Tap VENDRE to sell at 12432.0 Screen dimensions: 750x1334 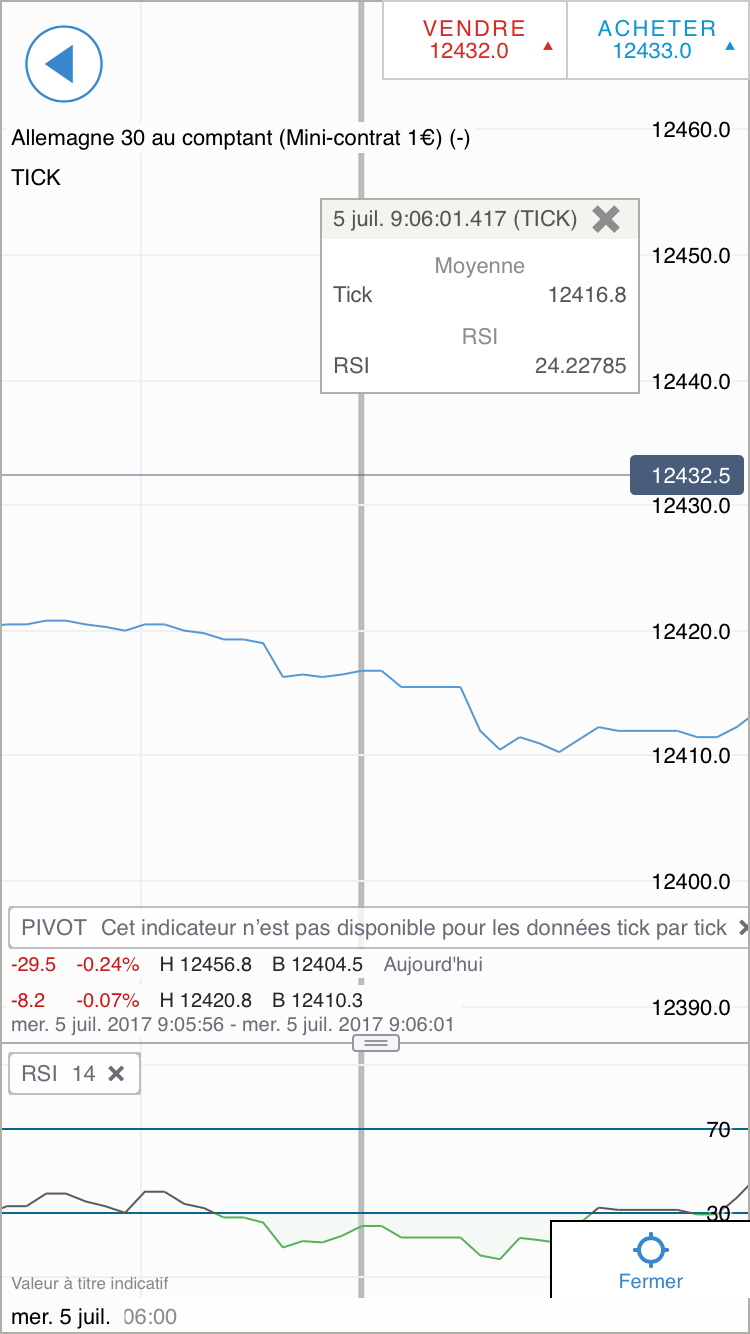[x=475, y=40]
